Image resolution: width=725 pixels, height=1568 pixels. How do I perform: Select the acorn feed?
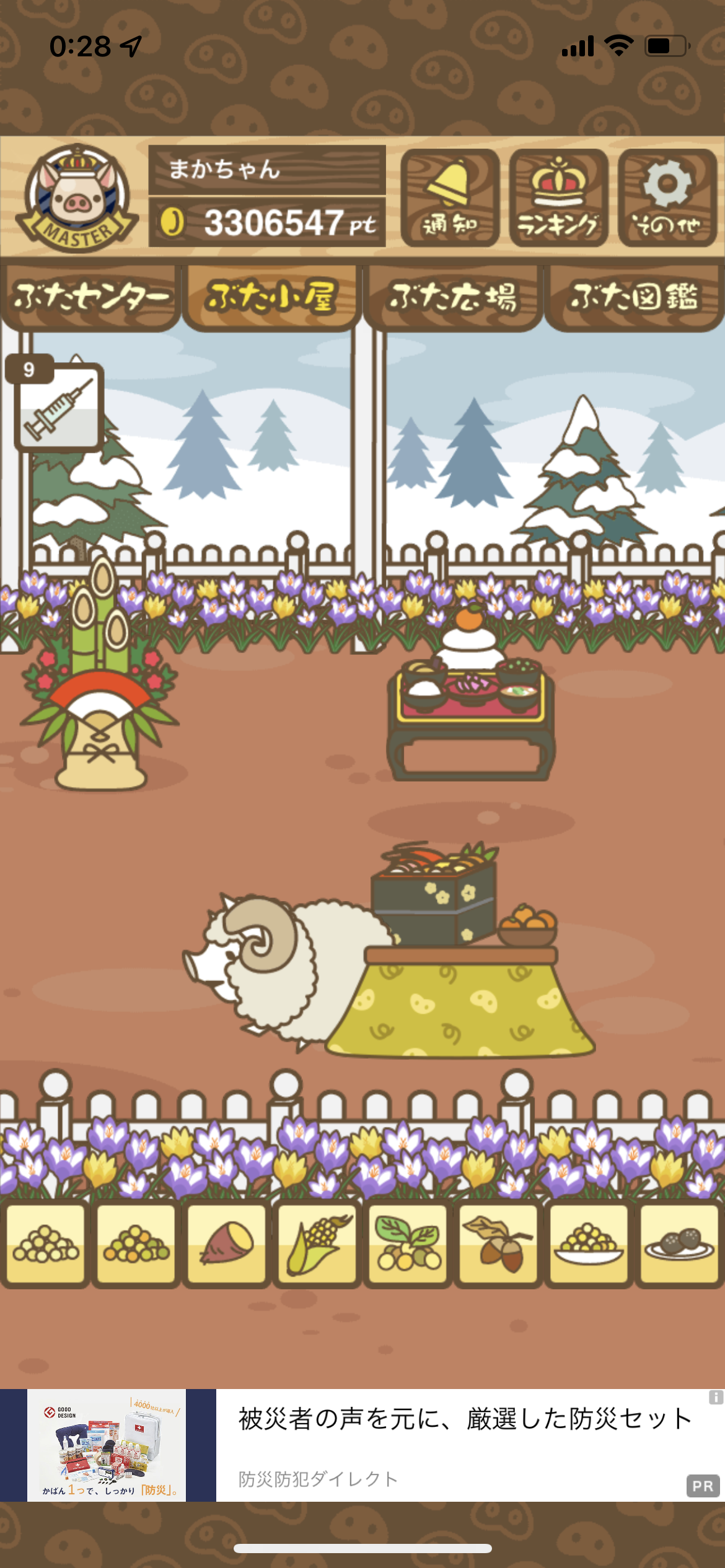coord(498,1243)
